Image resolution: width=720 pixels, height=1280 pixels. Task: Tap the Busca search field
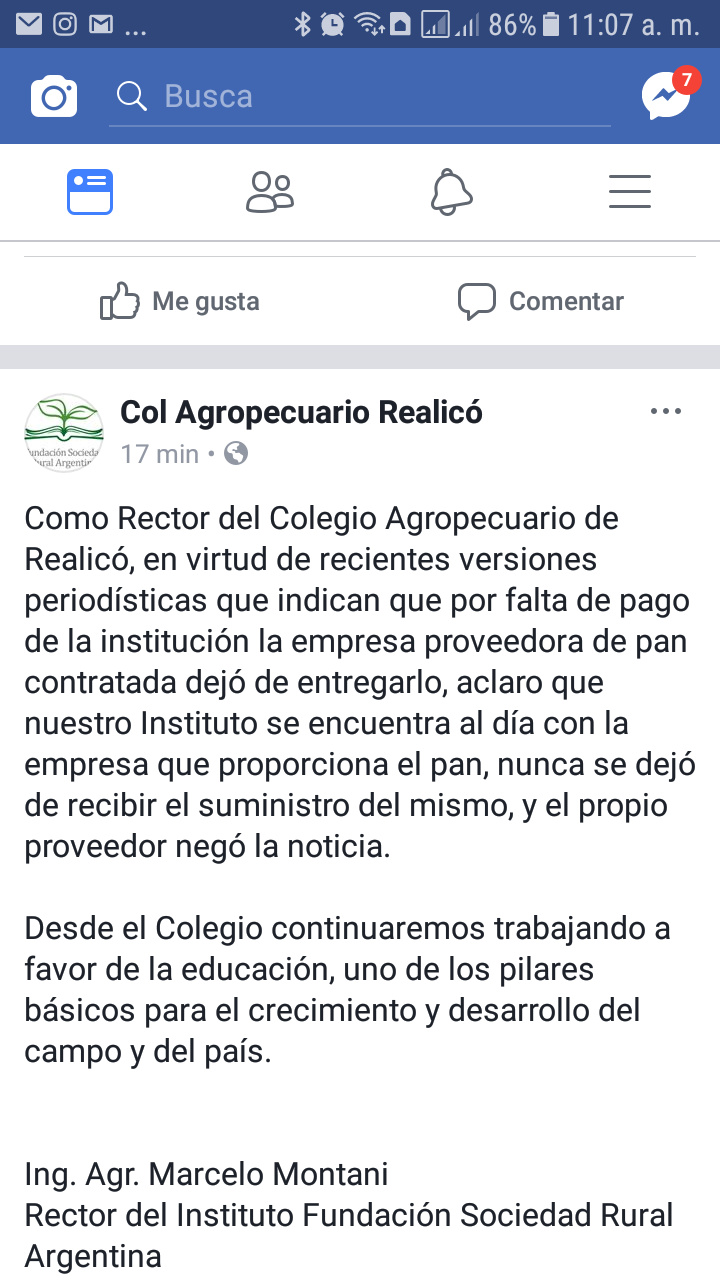coord(360,97)
